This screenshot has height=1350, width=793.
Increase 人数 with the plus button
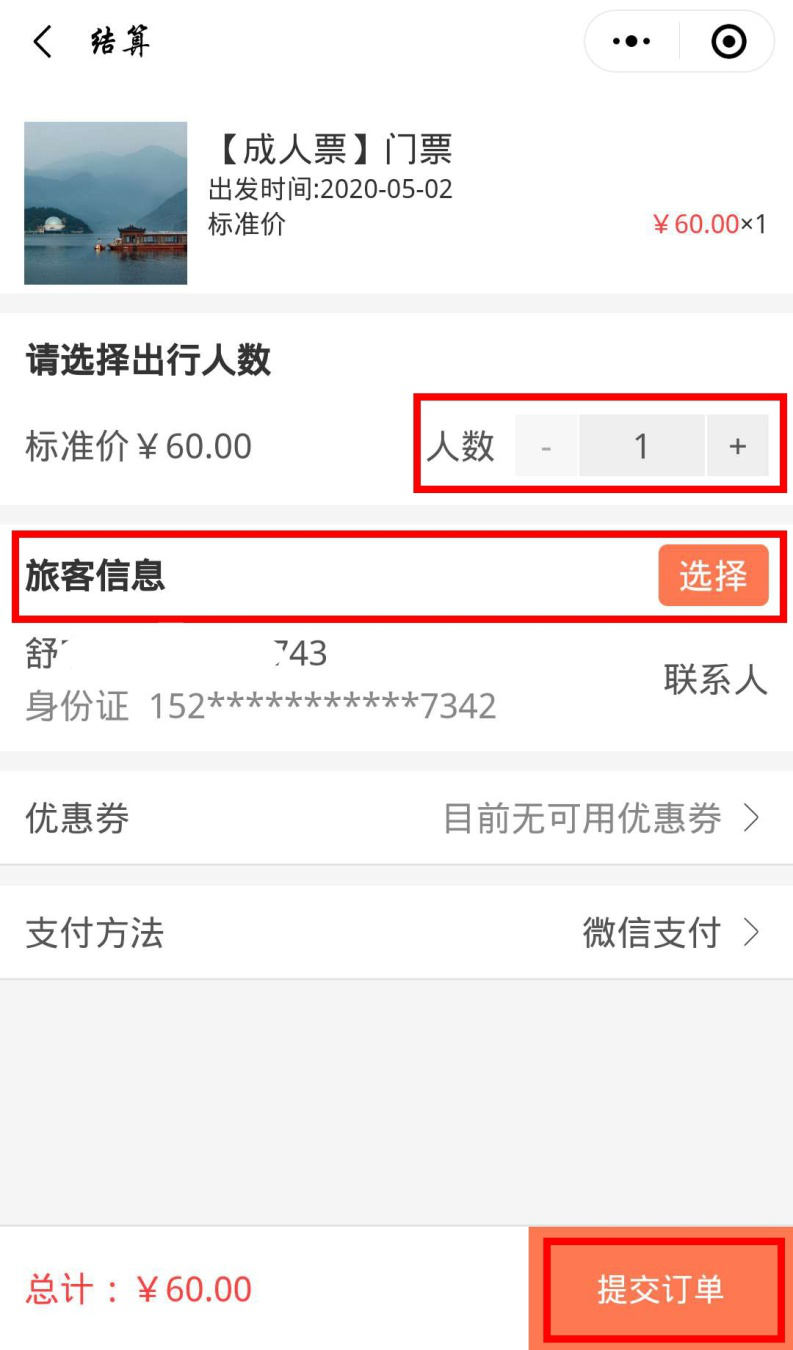(x=738, y=446)
